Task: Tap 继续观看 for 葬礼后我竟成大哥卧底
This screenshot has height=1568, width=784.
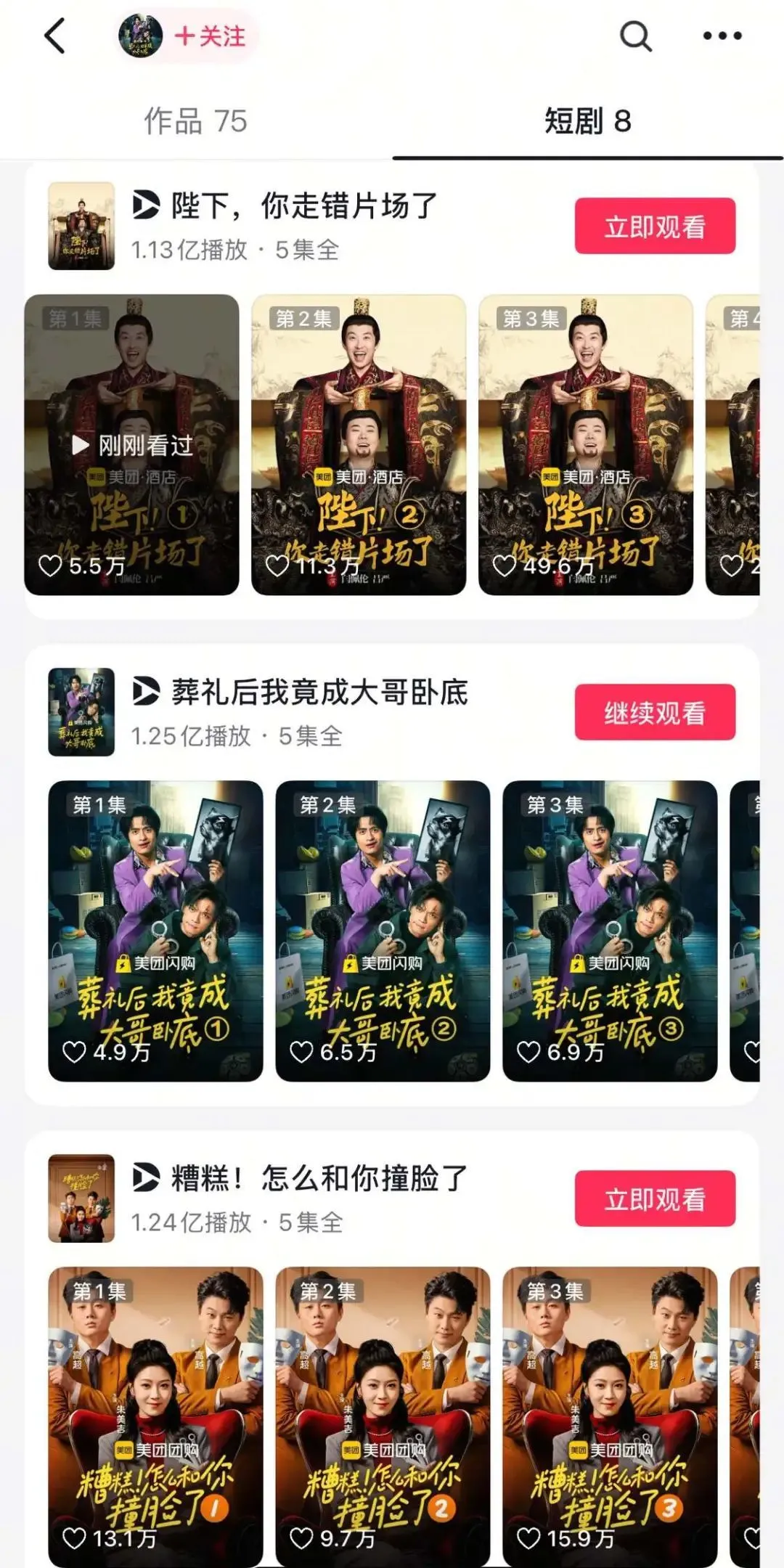Action: click(655, 712)
